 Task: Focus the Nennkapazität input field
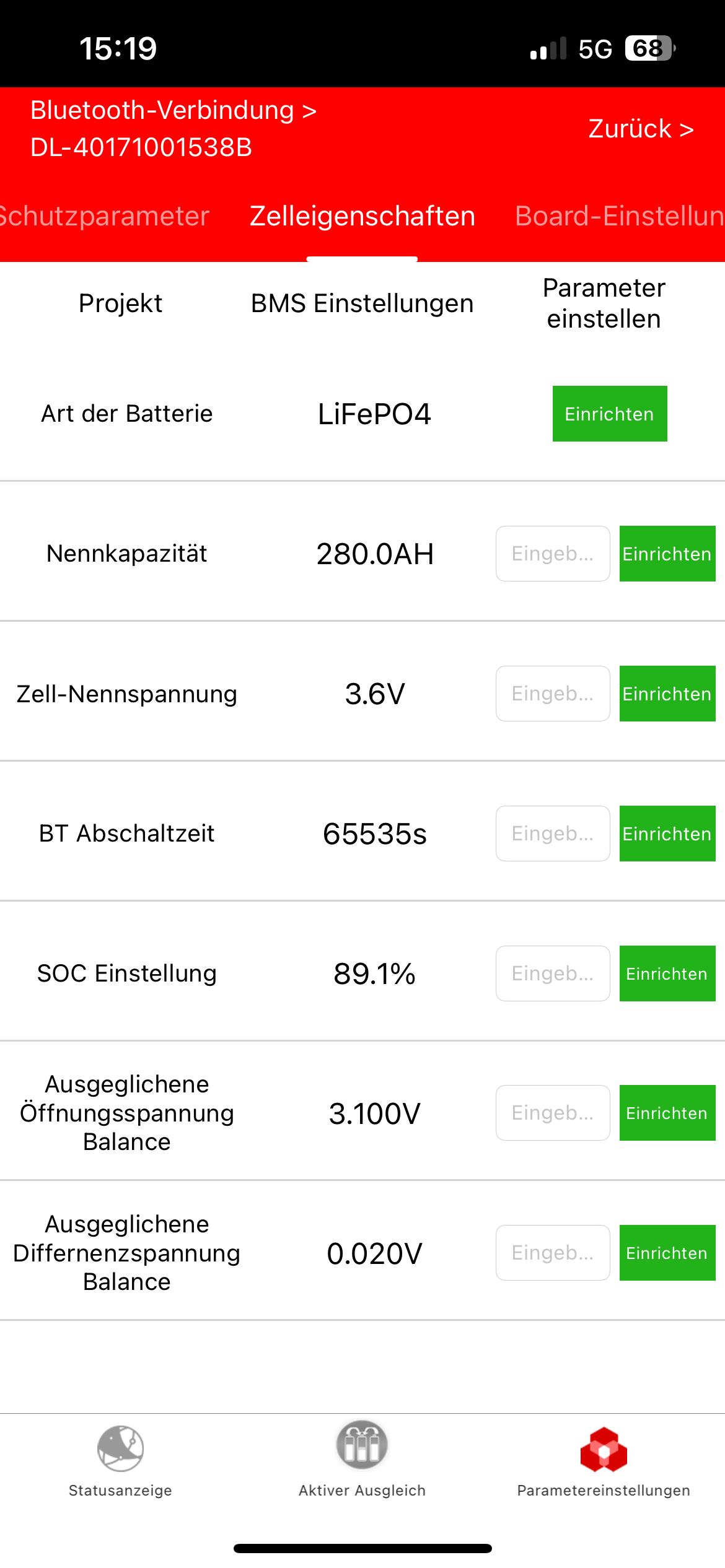pos(553,554)
